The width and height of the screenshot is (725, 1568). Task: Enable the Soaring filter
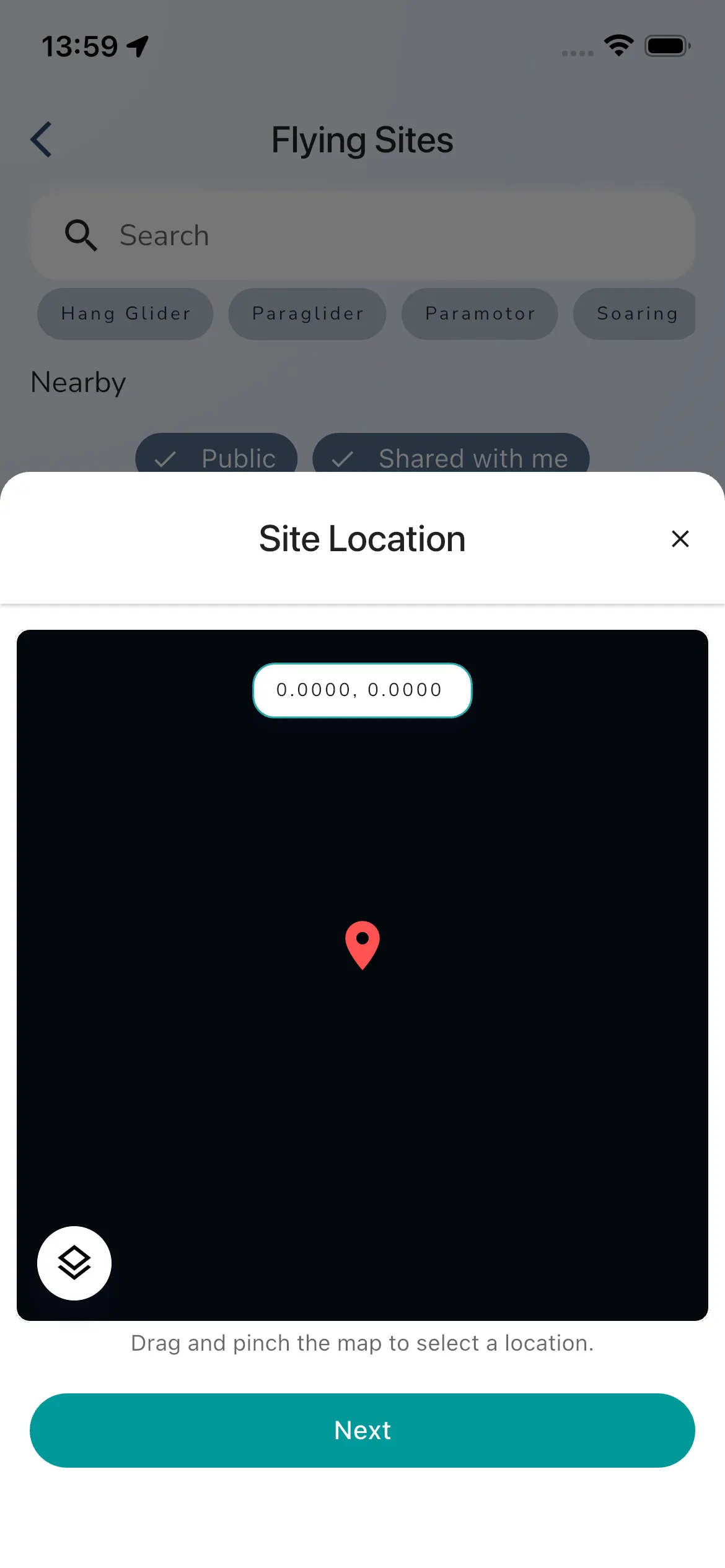[x=635, y=314]
